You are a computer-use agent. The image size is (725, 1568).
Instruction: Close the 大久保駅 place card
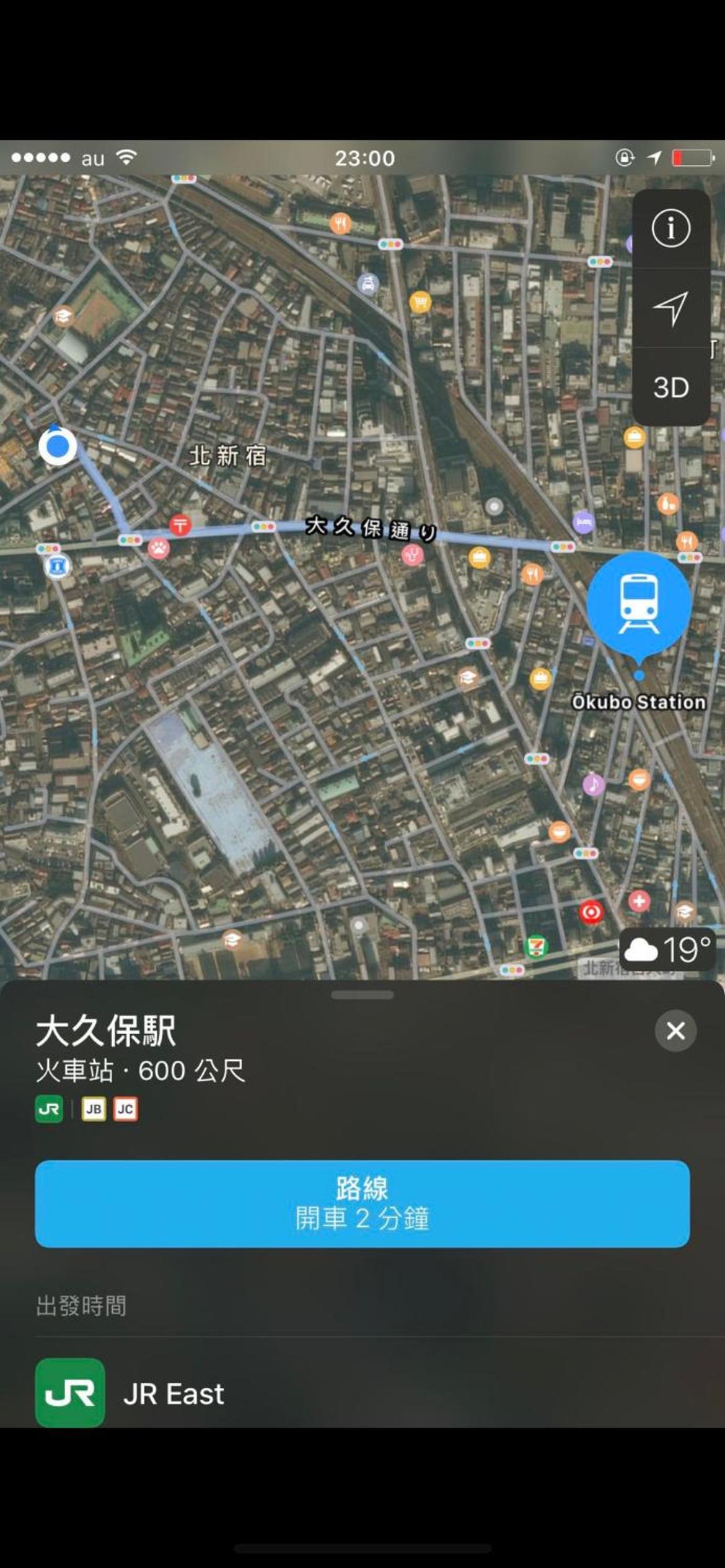[675, 1031]
